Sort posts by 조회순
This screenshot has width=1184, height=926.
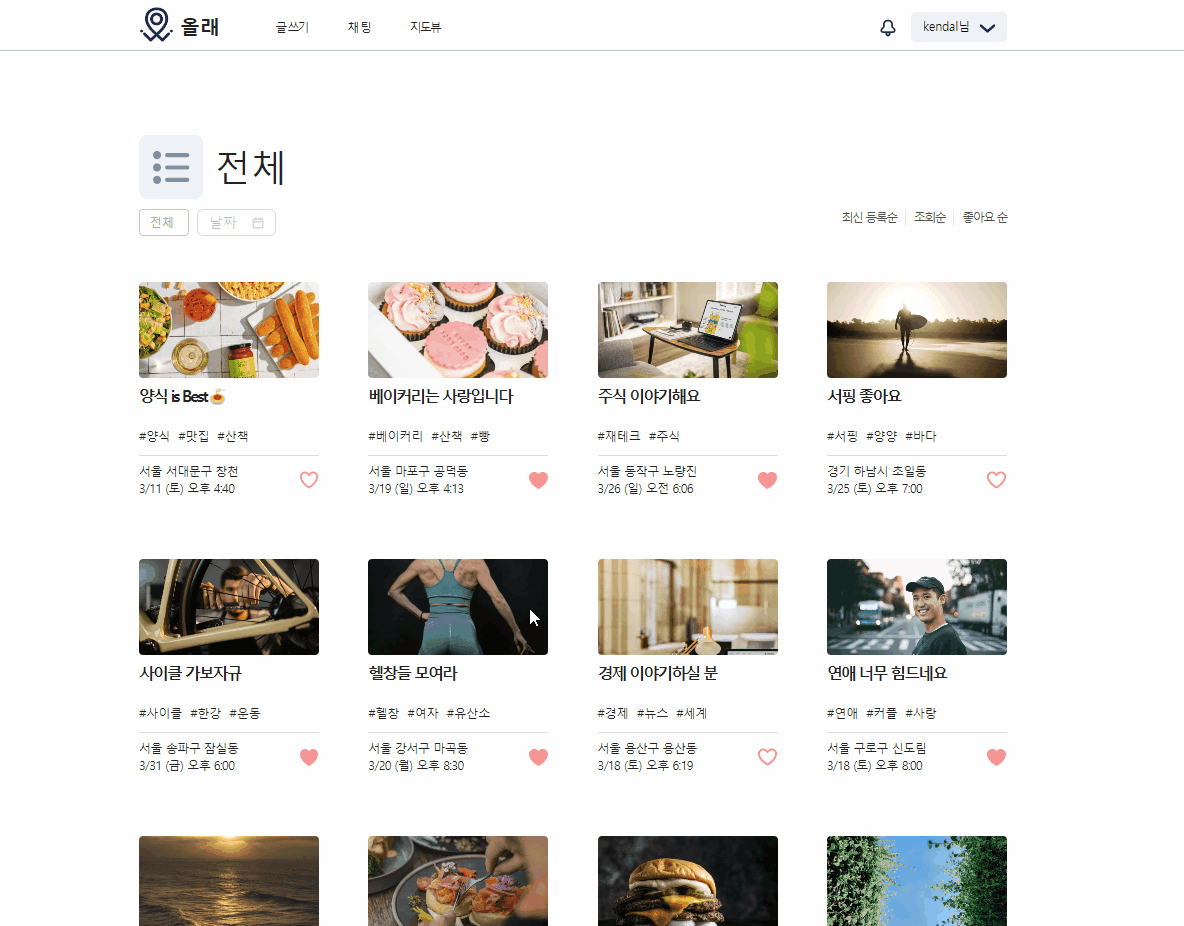click(929, 217)
